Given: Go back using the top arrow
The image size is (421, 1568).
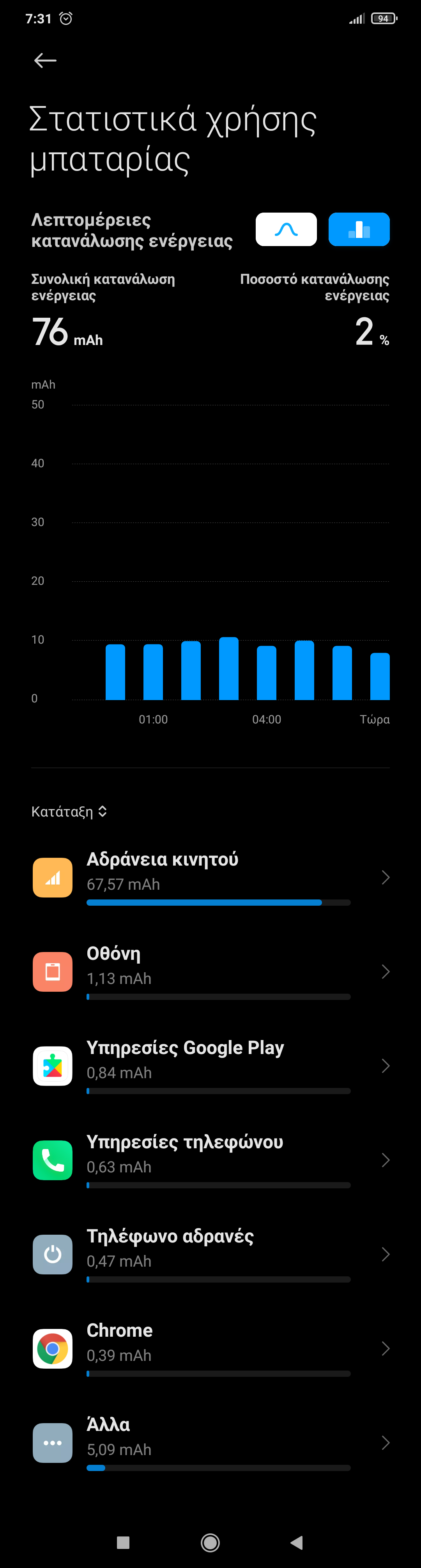Looking at the screenshot, I should point(45,60).
